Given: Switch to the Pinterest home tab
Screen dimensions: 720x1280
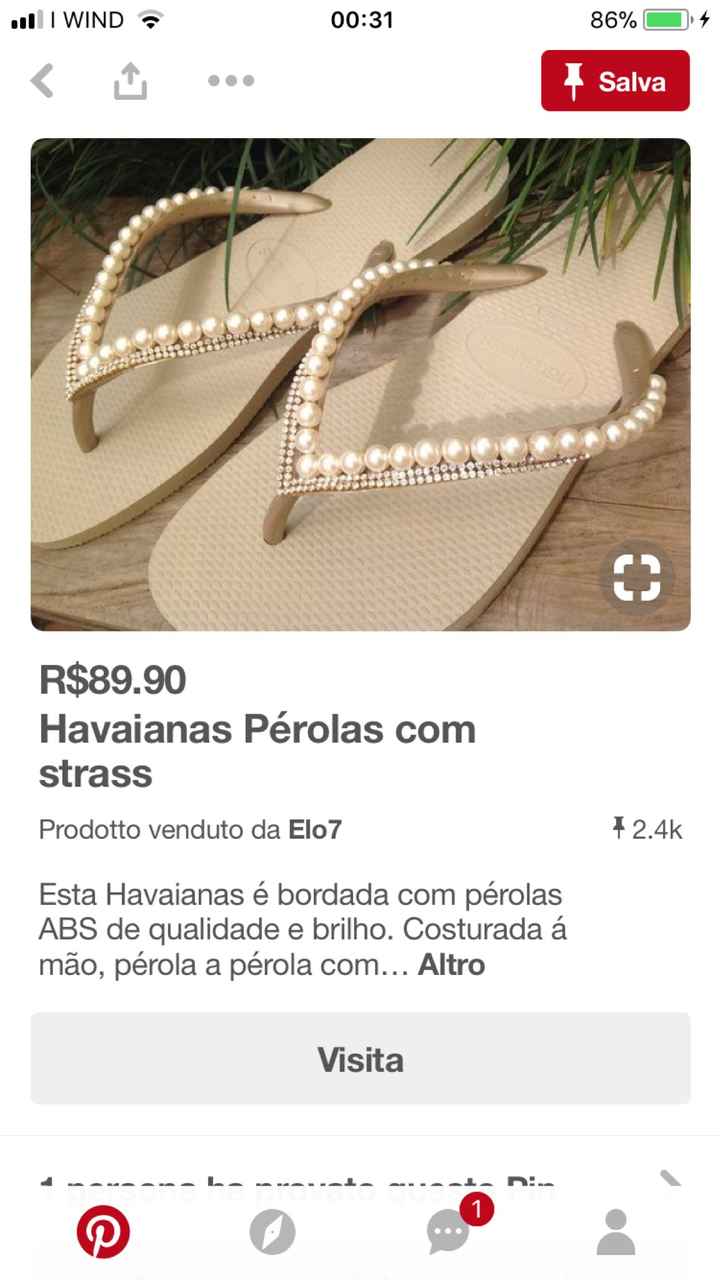Looking at the screenshot, I should point(103,1232).
